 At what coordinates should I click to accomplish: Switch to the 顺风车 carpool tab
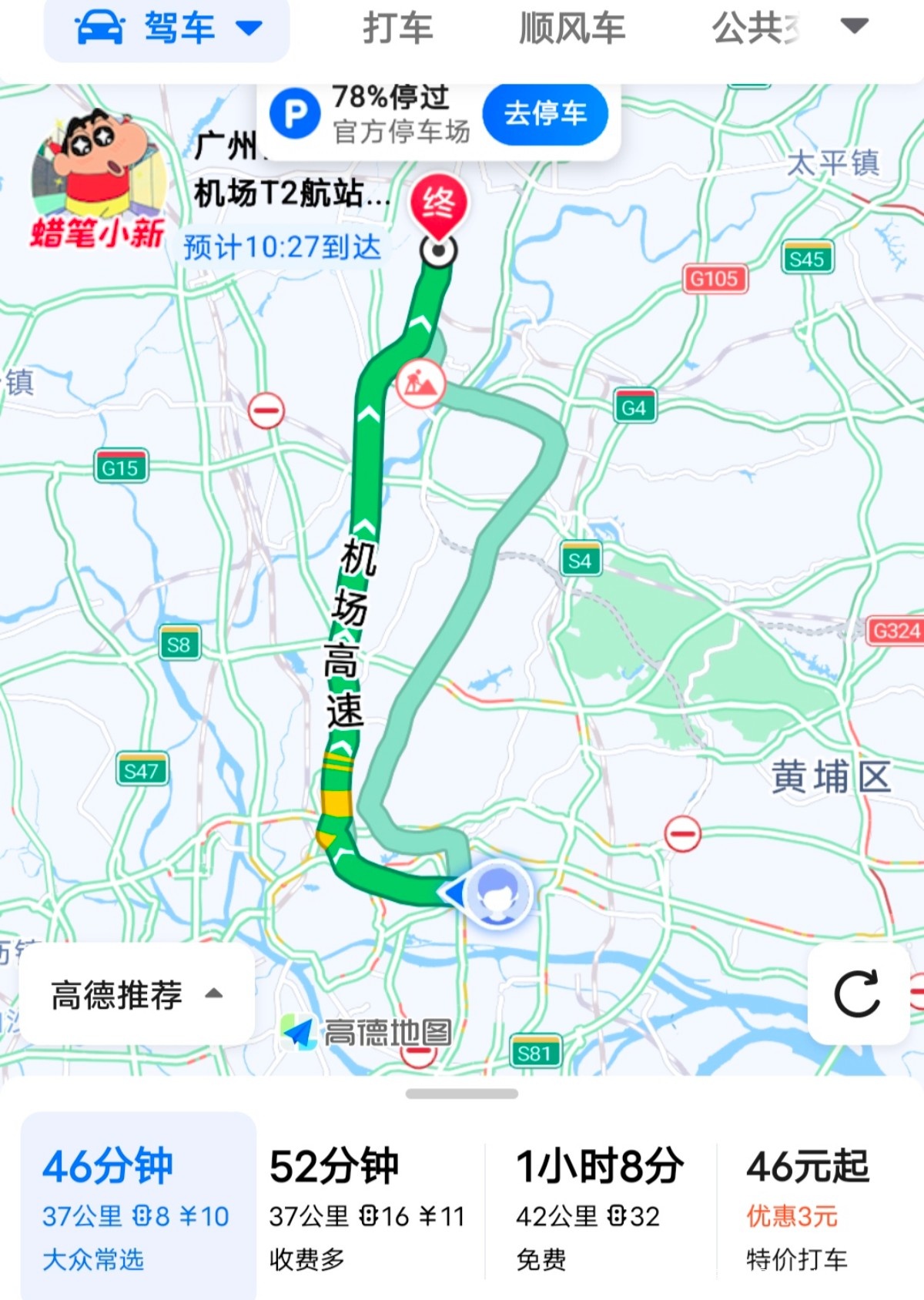coord(572,29)
